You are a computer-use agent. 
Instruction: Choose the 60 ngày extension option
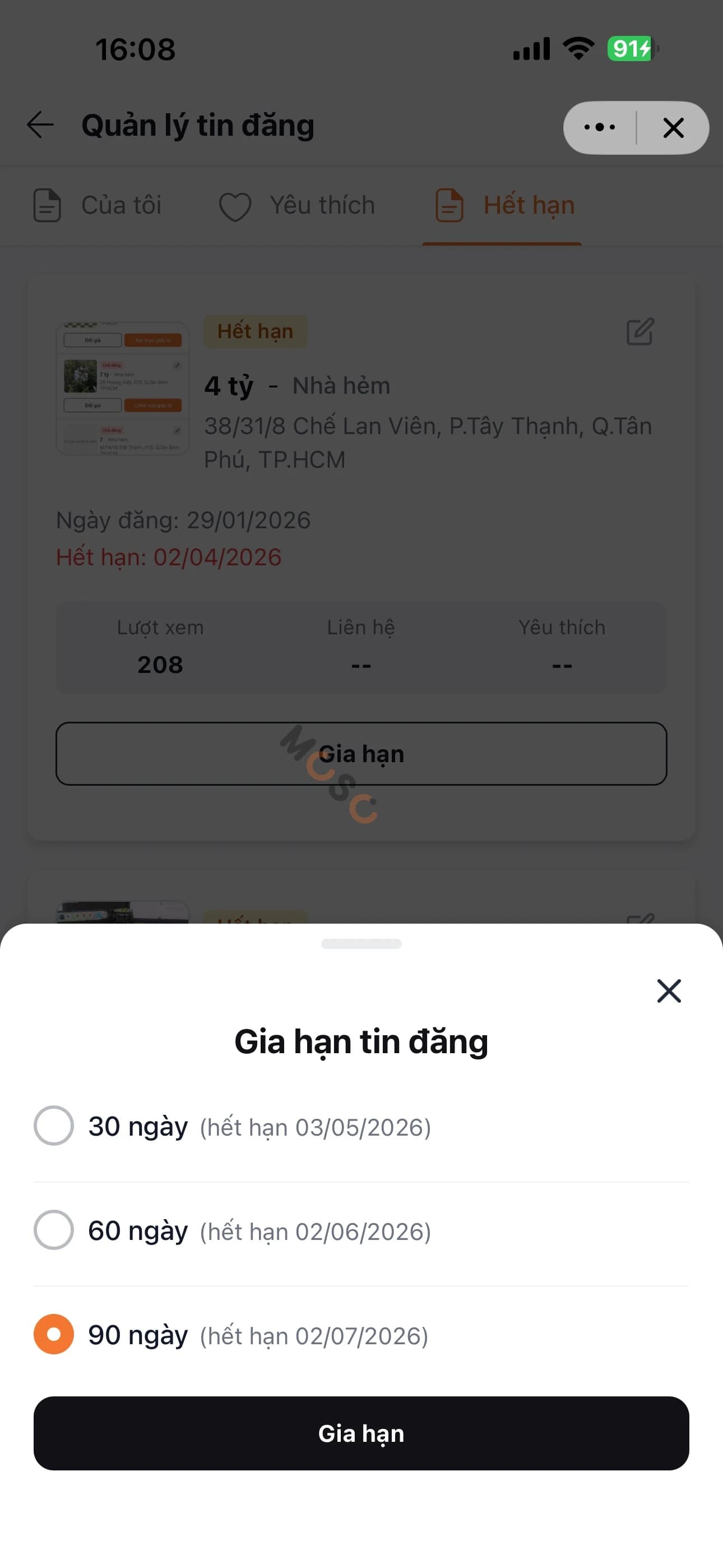coord(54,1230)
